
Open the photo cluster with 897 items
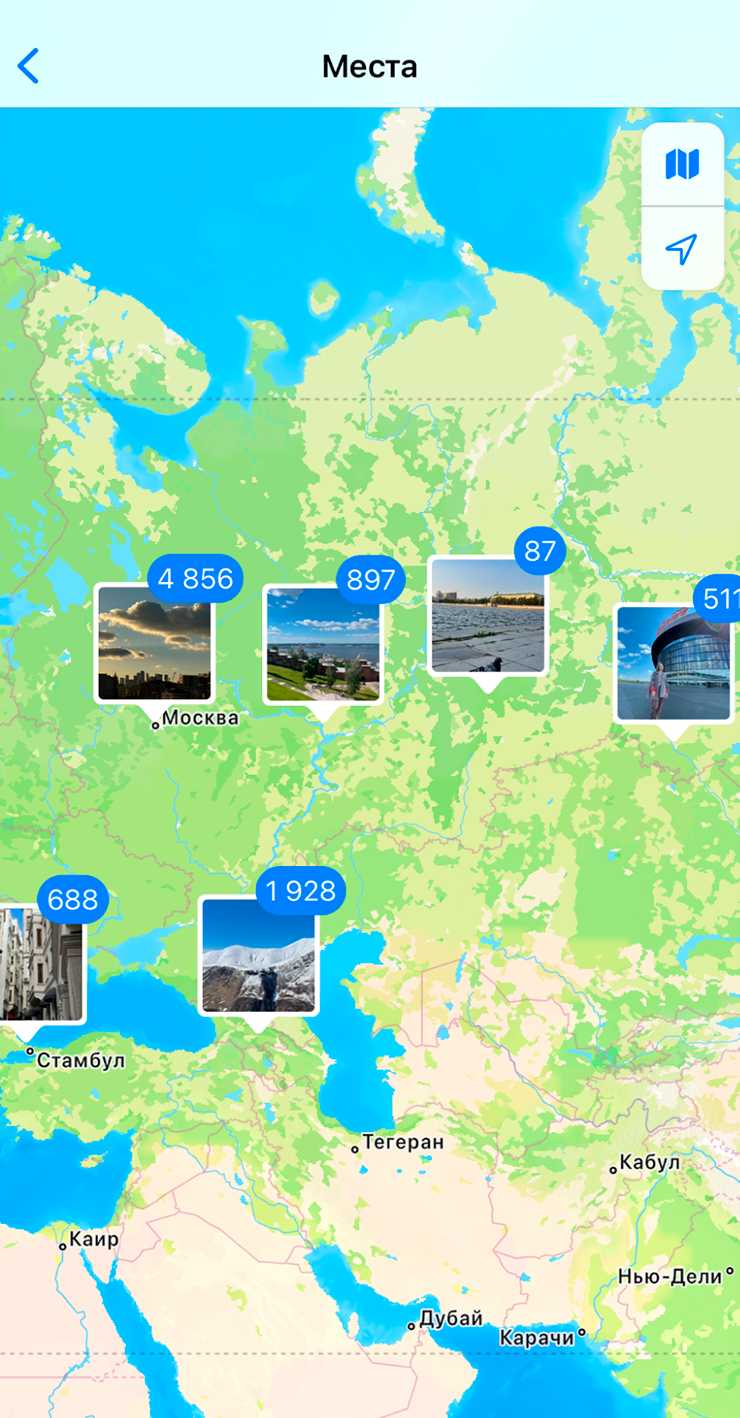322,644
